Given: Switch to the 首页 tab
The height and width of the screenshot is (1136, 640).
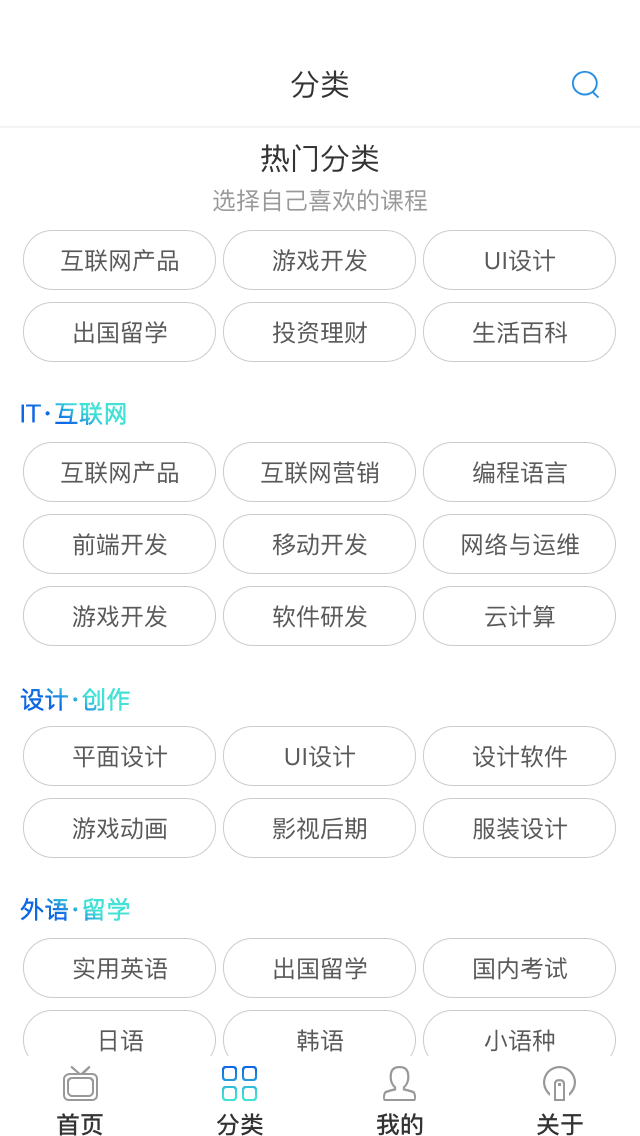Looking at the screenshot, I should [80, 1100].
